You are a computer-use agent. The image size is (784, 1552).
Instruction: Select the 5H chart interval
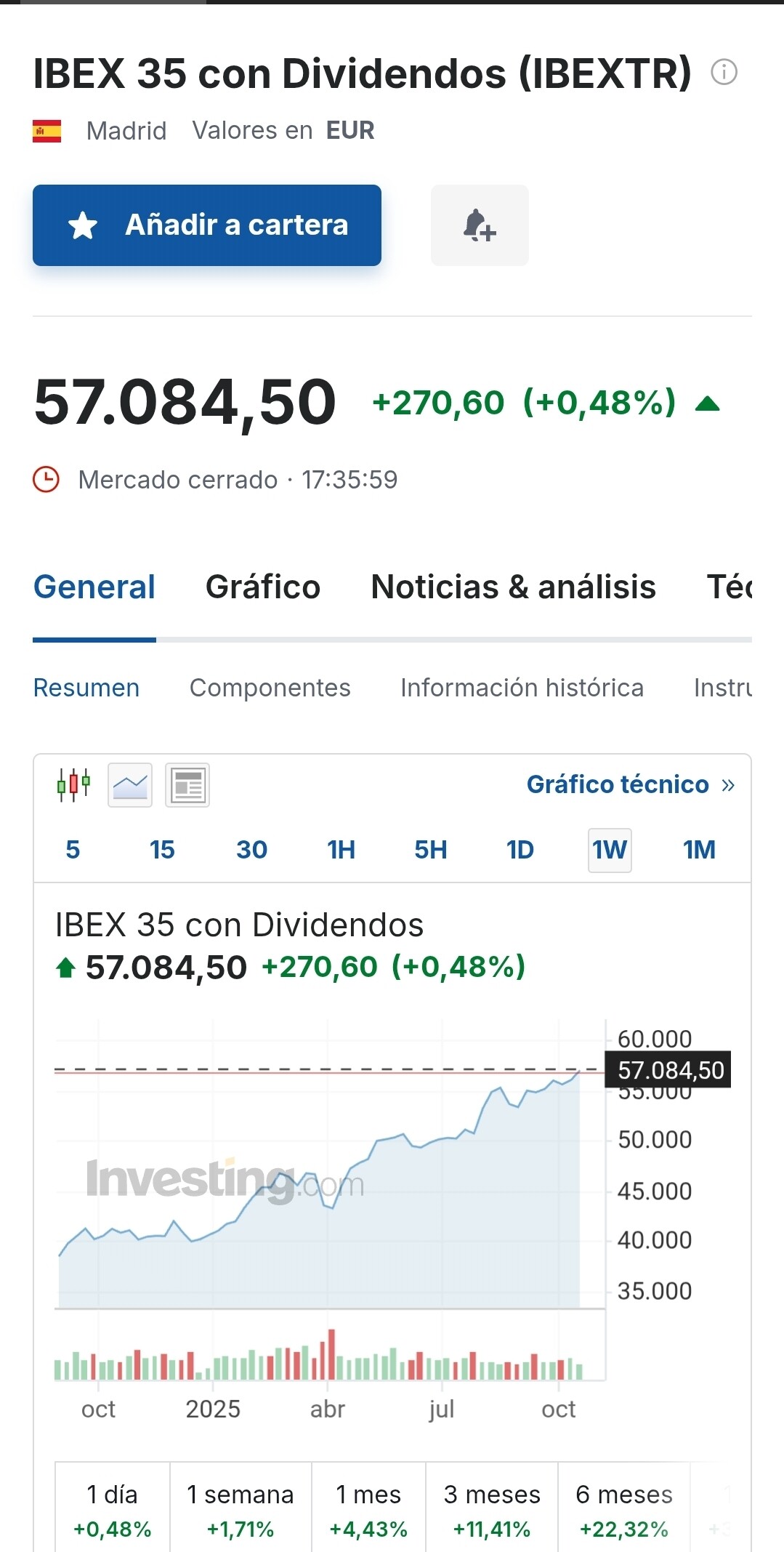click(x=431, y=850)
